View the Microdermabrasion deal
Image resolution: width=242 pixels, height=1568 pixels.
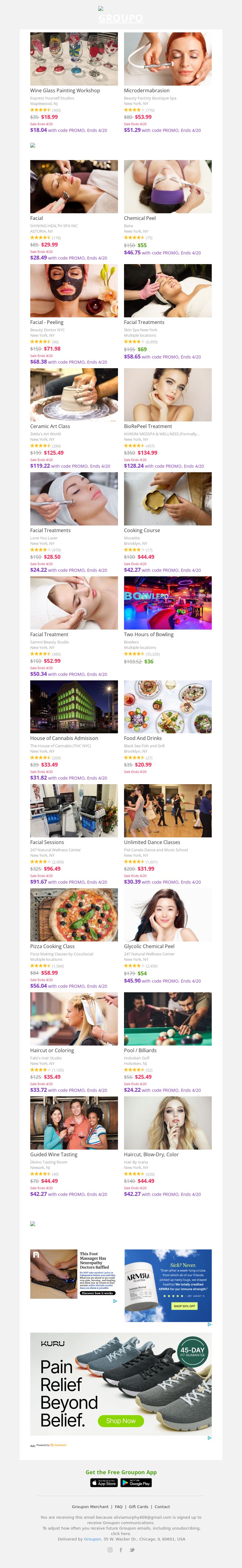pyautogui.click(x=168, y=59)
